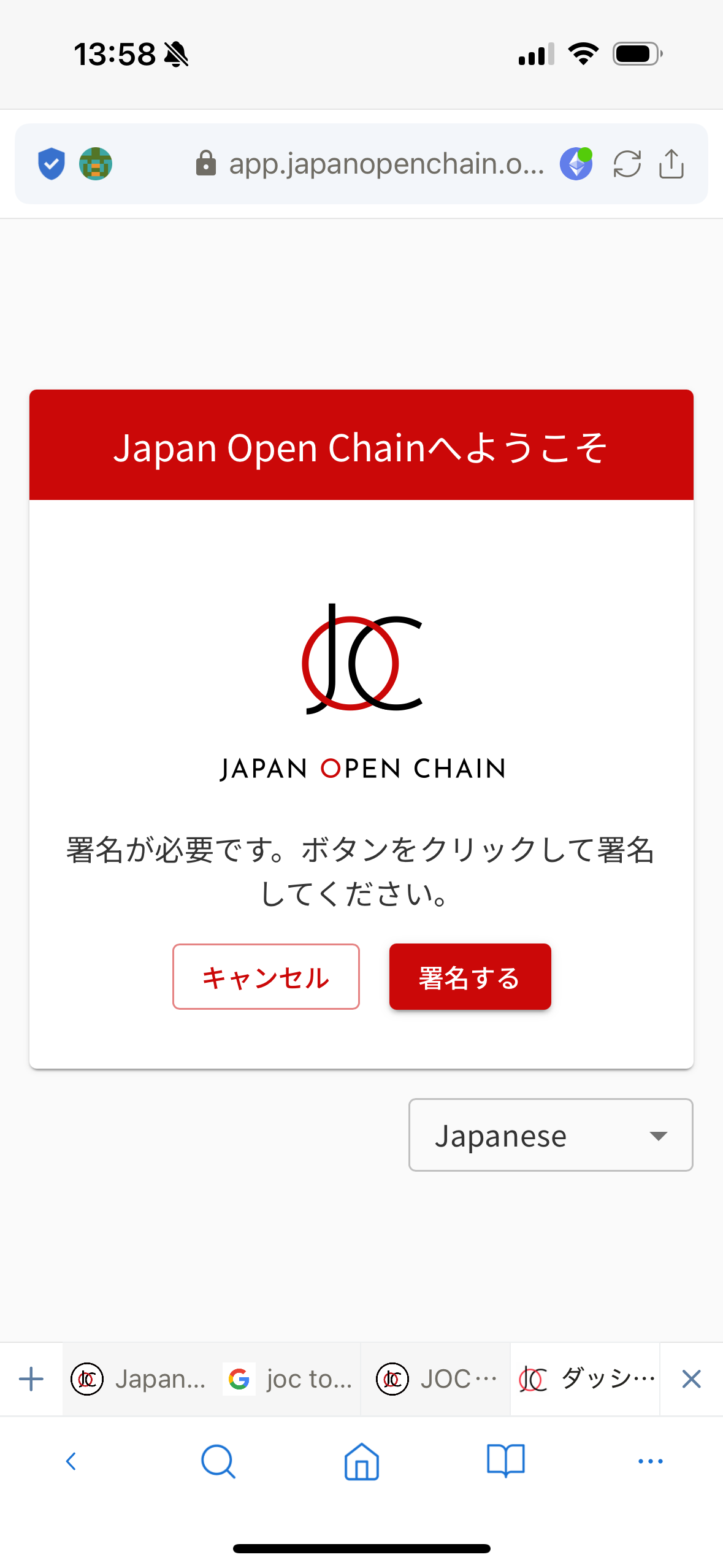Close the tab bar

point(691,1379)
